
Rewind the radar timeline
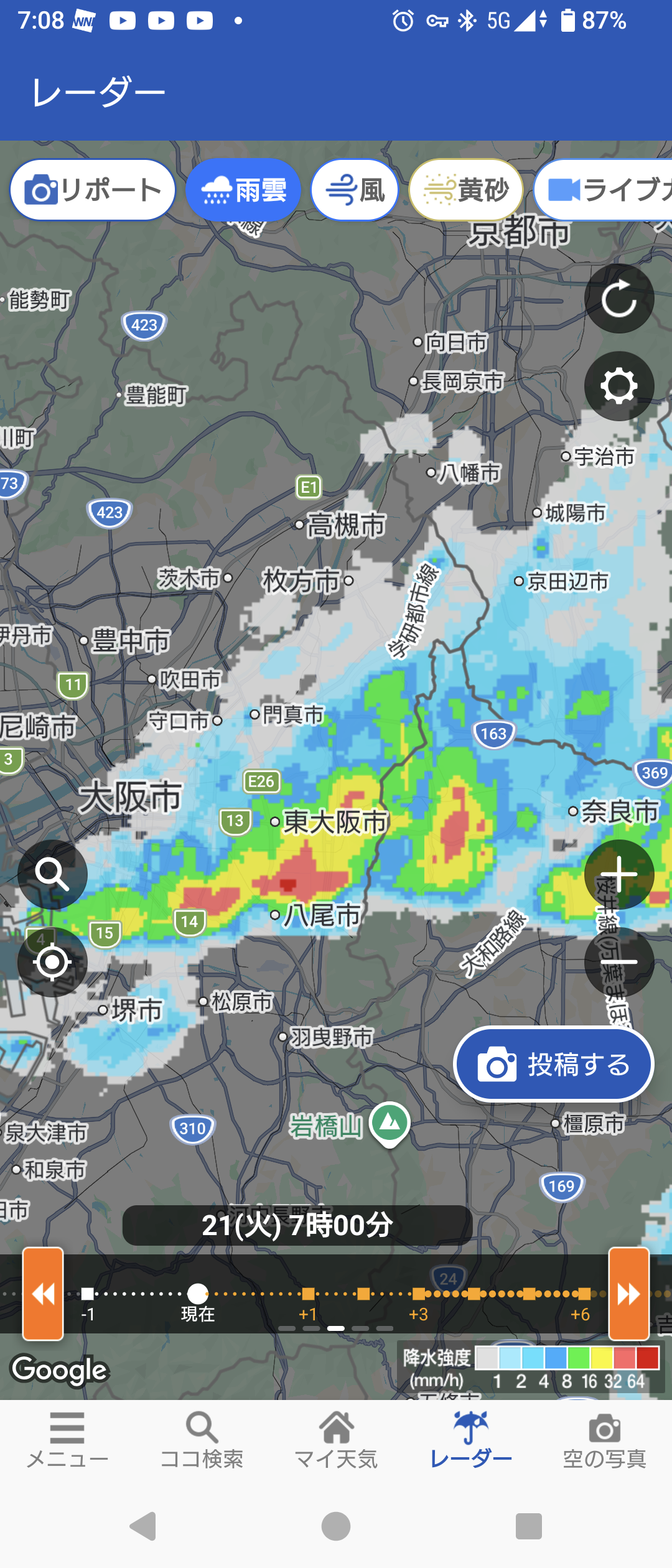click(43, 1294)
